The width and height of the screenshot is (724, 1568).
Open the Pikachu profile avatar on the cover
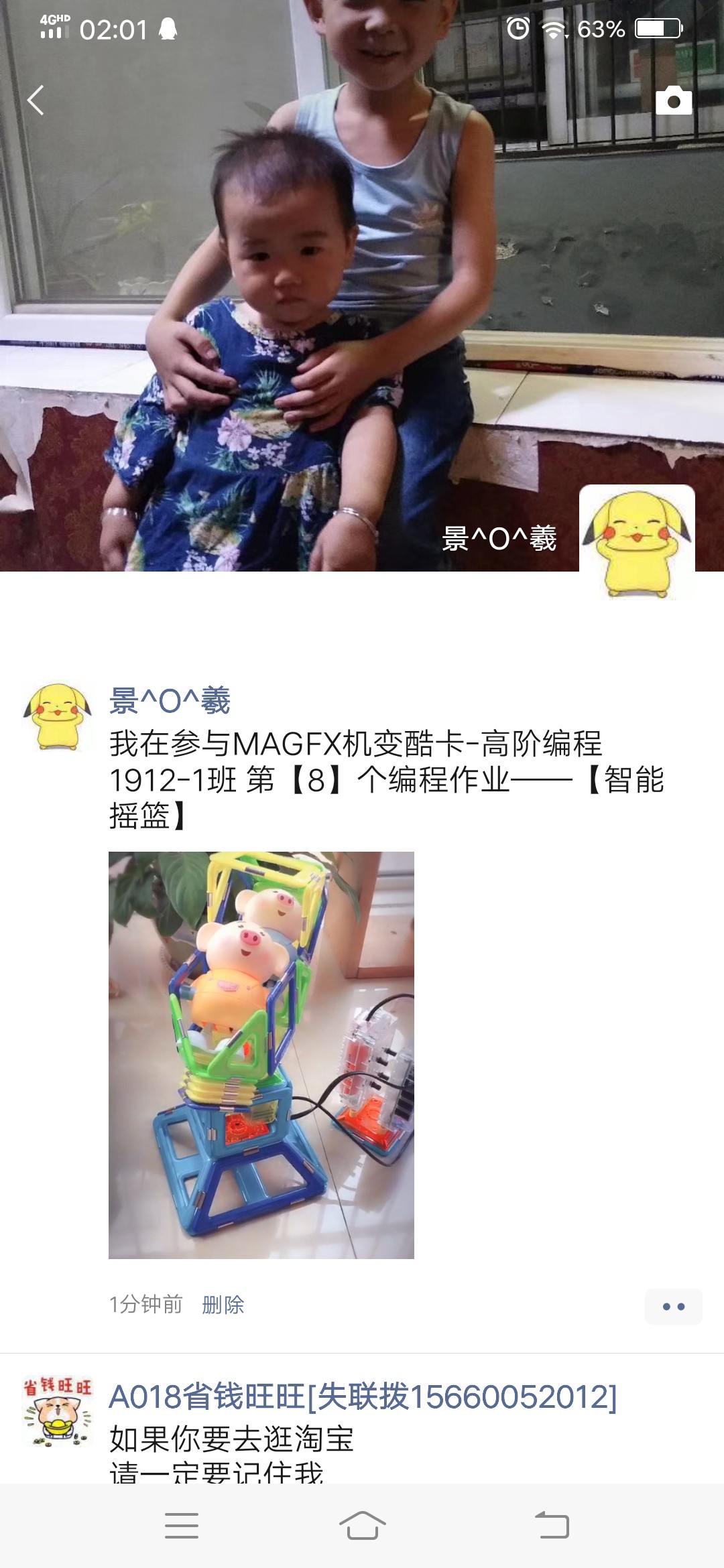coord(637,541)
